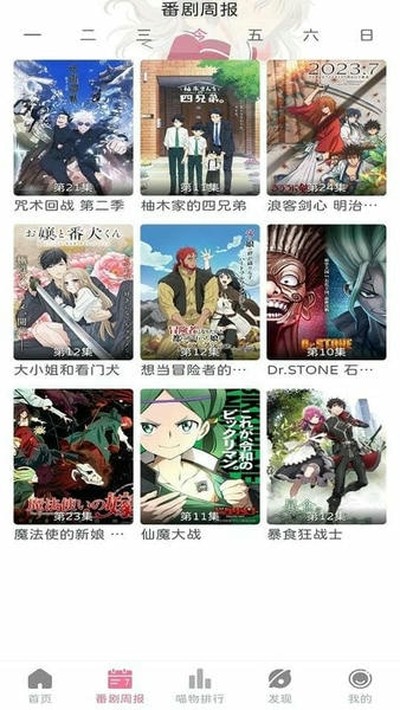Open the 魔法使的新娘 anime card
This screenshot has height=710, width=400.
coord(73,465)
